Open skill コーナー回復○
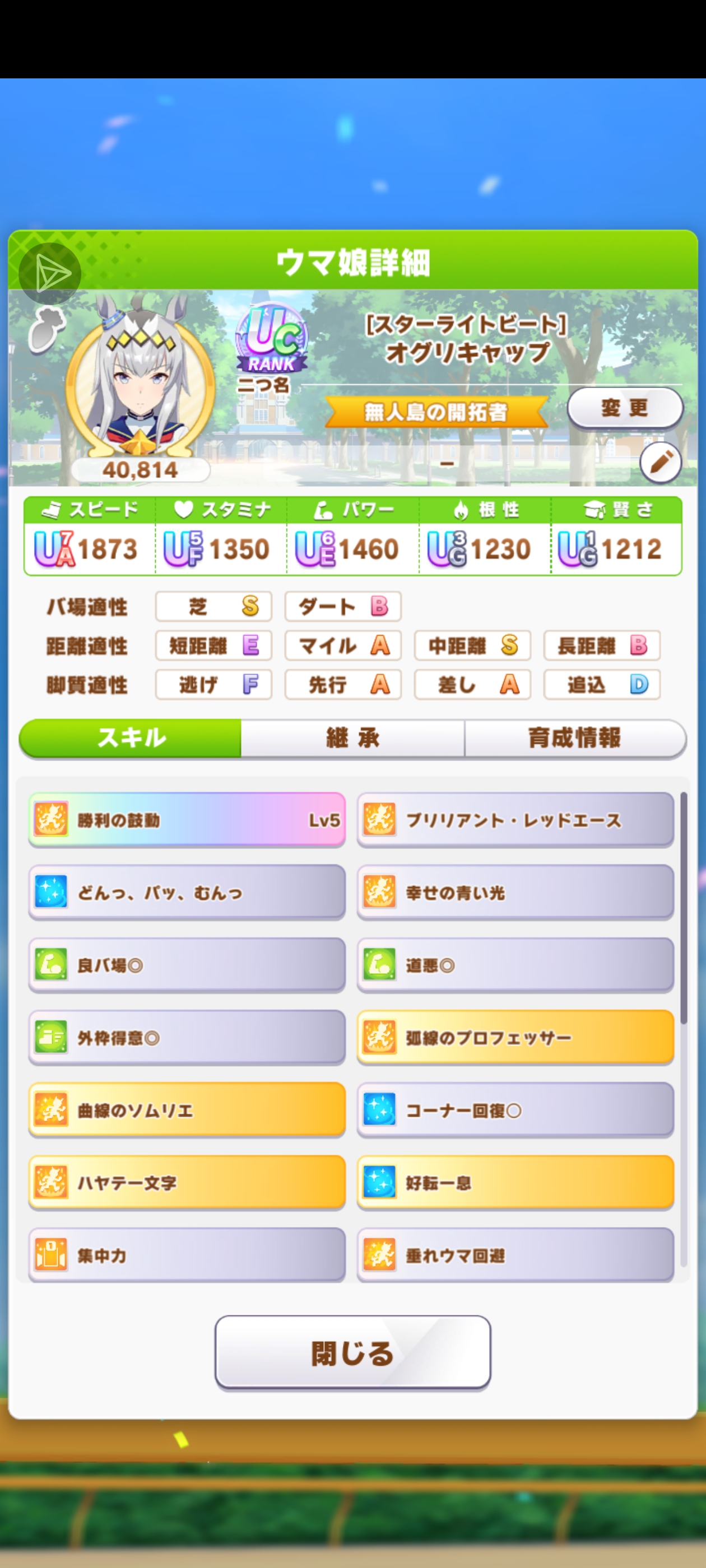The height and width of the screenshot is (1568, 706). tap(515, 1110)
